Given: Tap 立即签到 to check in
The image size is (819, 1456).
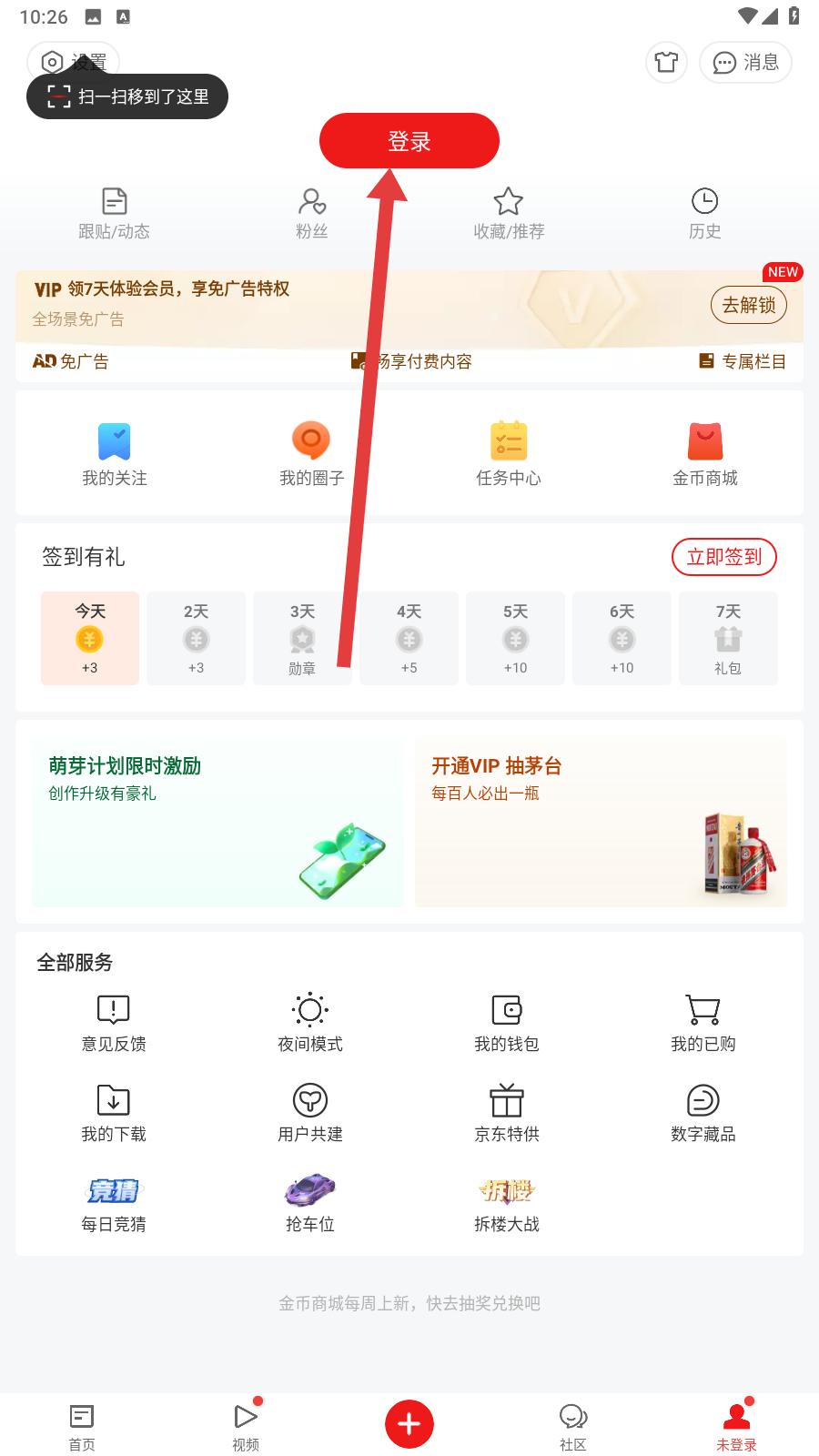Looking at the screenshot, I should click(723, 557).
